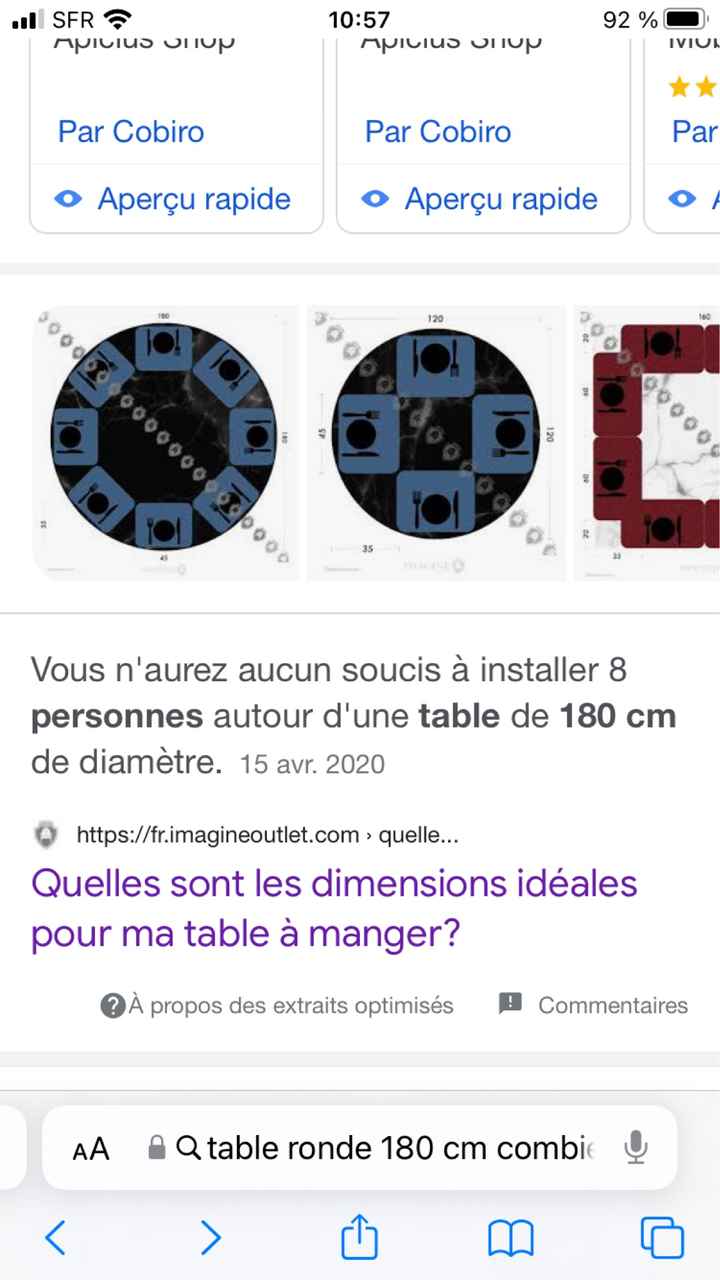Tap the favicon next to fr.imagineoutlet.com

pos(46,834)
